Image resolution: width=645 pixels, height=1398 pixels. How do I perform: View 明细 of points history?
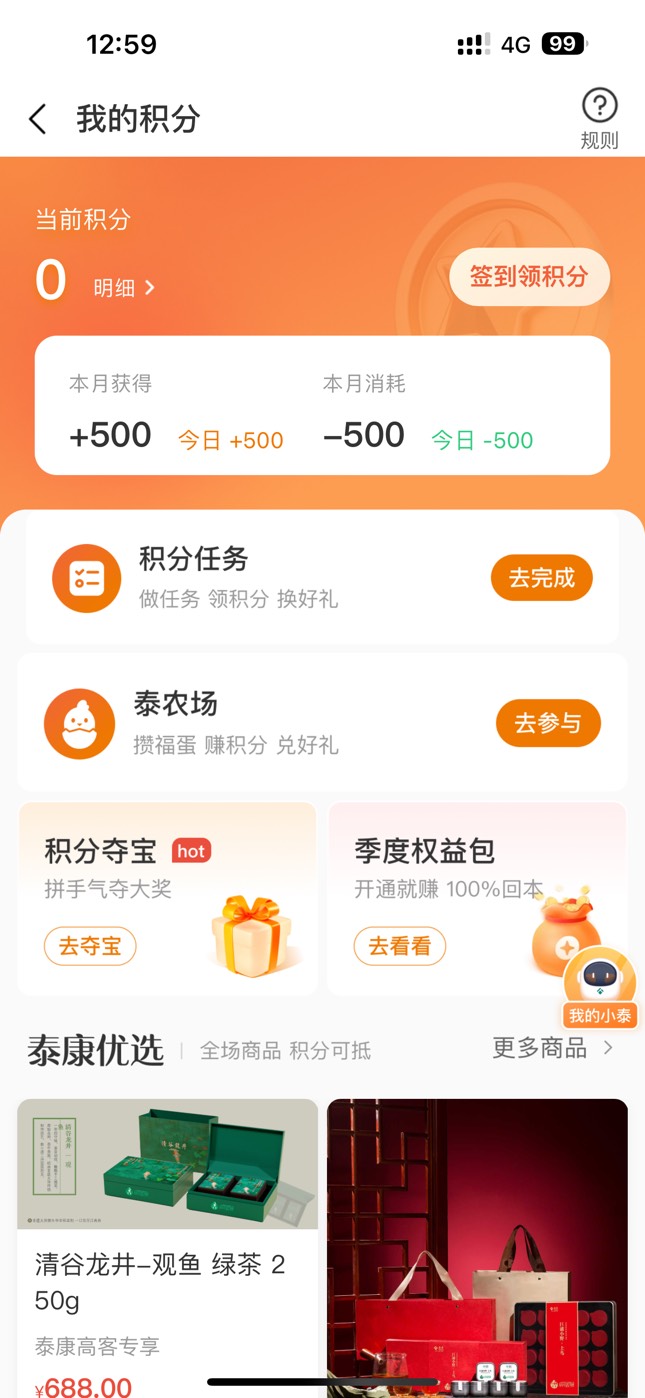[x=125, y=288]
